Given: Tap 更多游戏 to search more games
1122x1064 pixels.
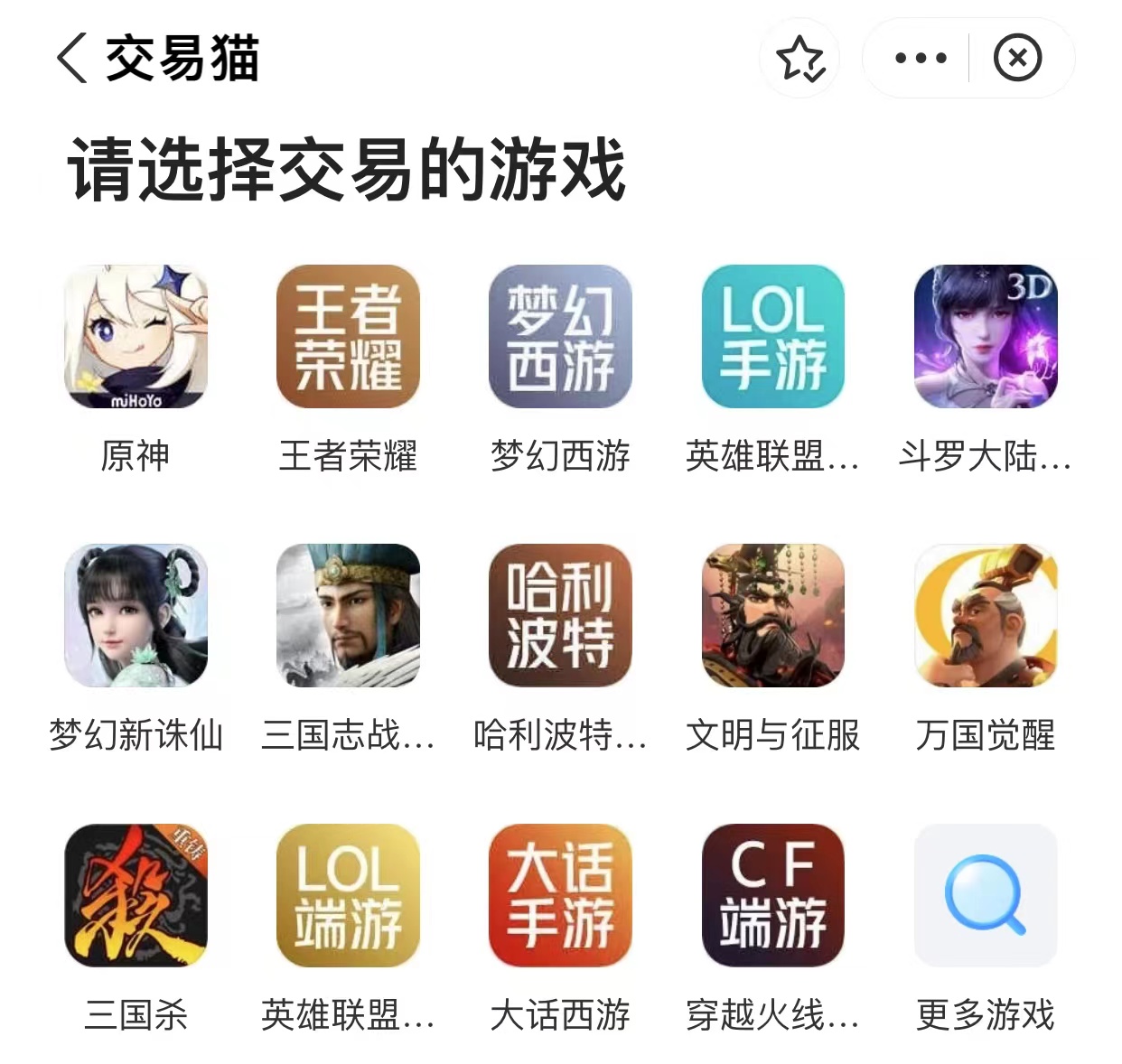Looking at the screenshot, I should pos(986,895).
